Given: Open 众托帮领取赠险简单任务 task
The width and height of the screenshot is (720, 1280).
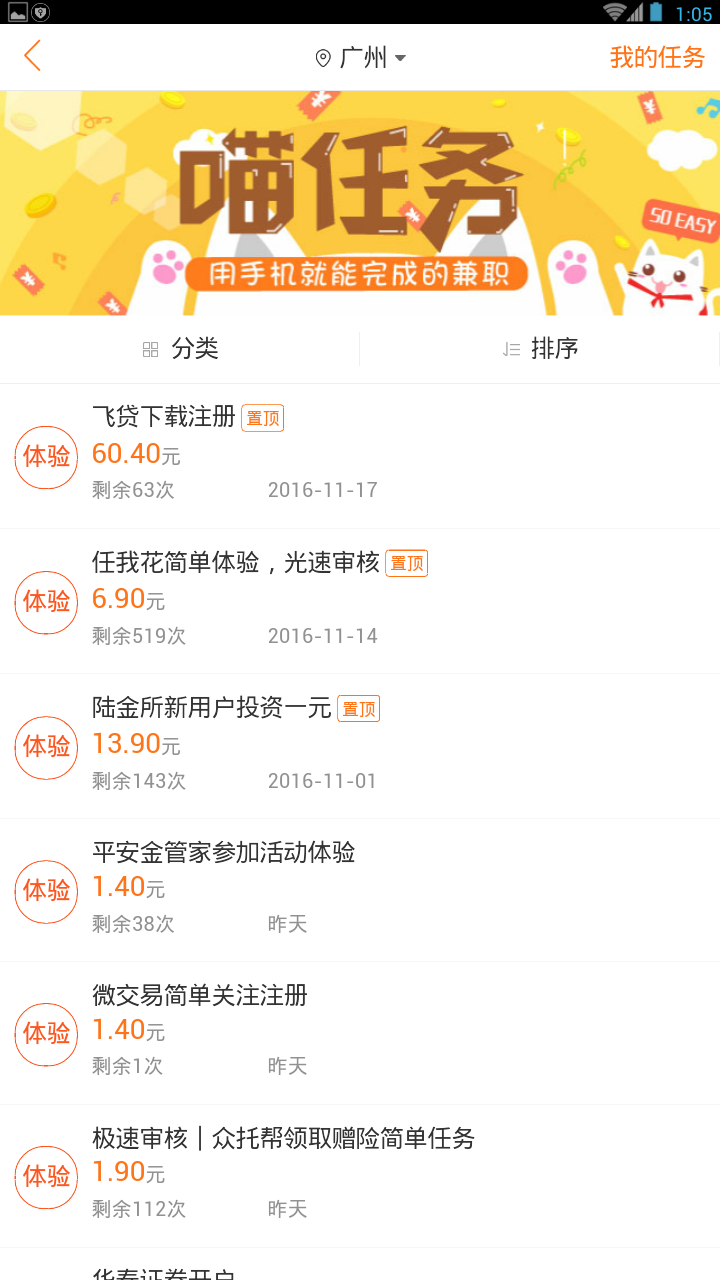Looking at the screenshot, I should [360, 1176].
